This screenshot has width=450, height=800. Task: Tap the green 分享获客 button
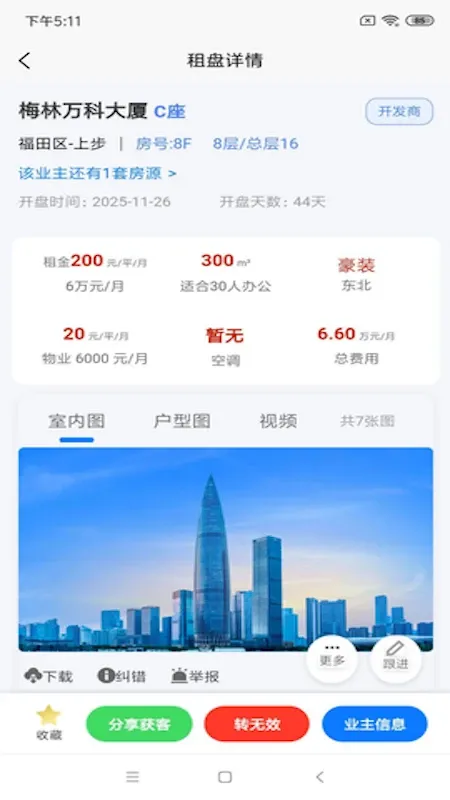click(139, 724)
